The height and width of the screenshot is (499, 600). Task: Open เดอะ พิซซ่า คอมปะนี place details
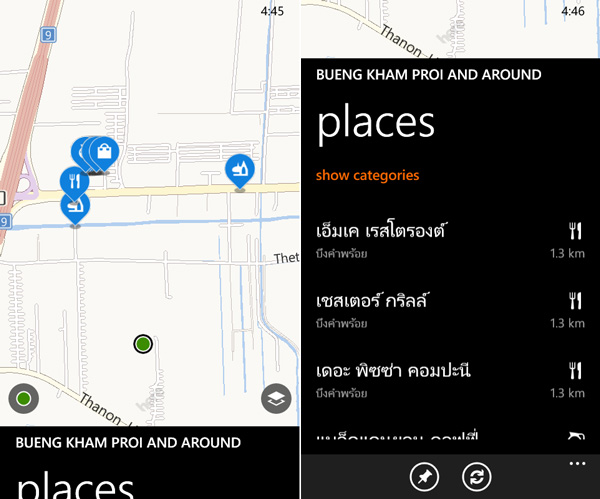click(x=450, y=379)
